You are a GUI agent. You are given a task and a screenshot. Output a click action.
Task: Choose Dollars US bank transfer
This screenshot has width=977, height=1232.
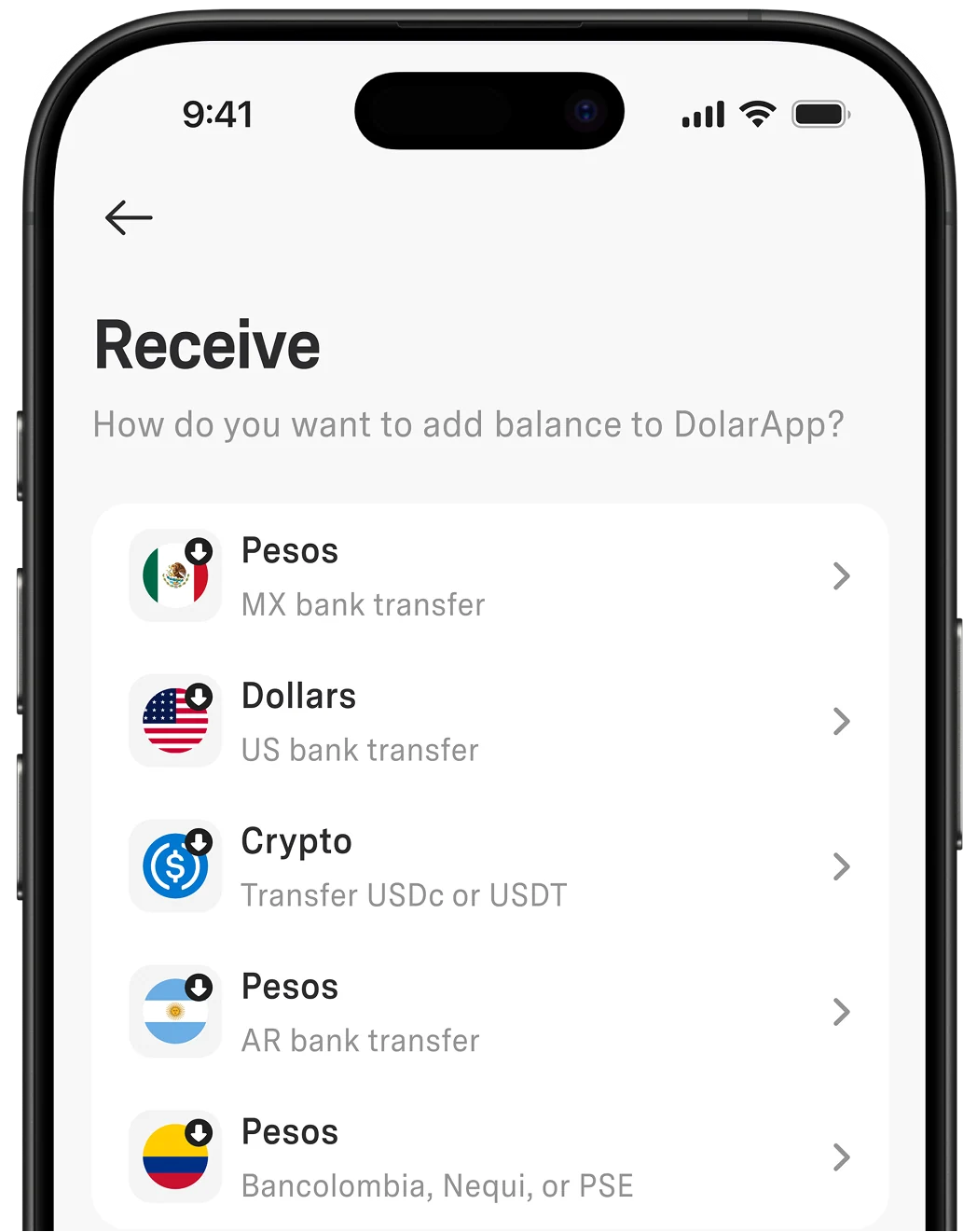(x=488, y=722)
